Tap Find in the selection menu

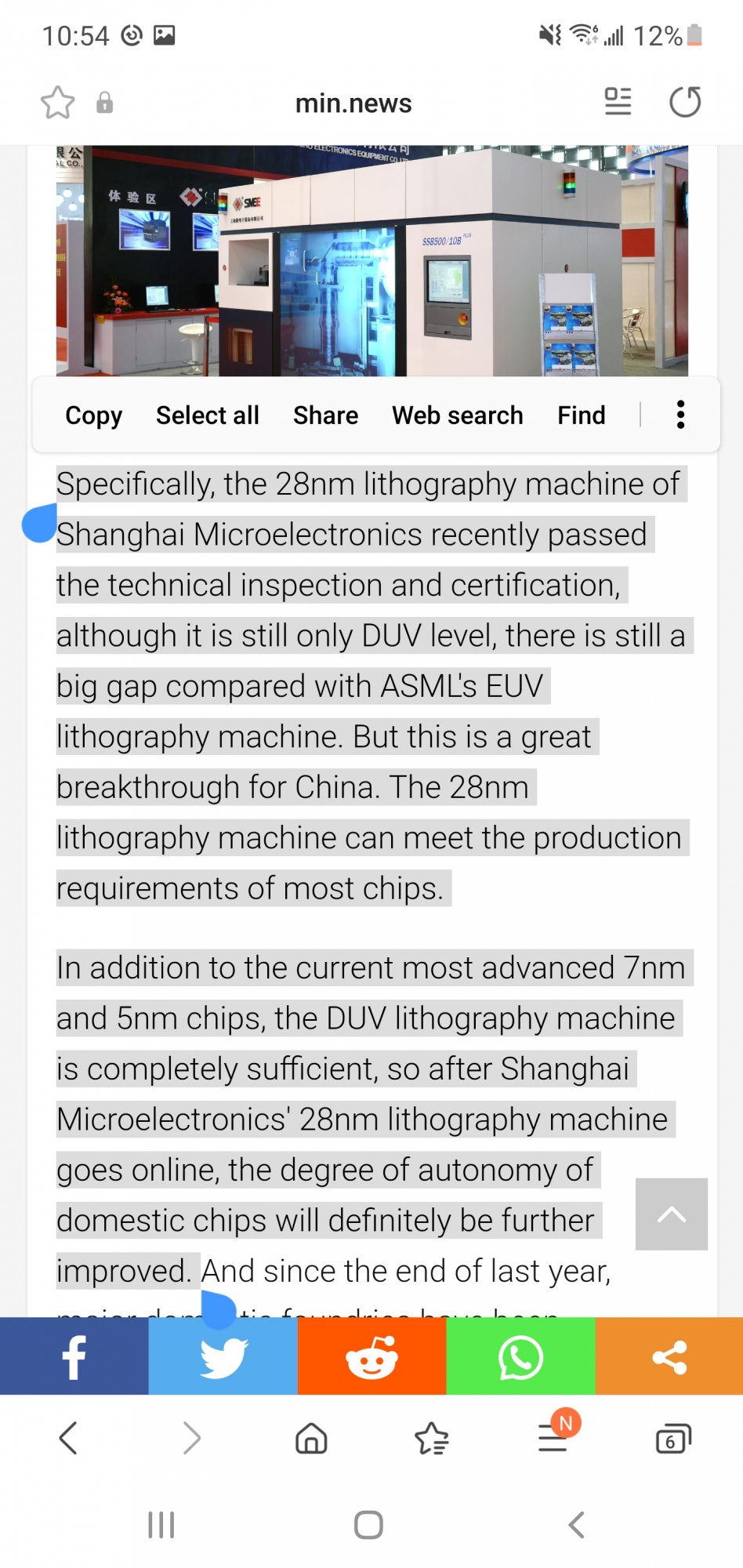tap(582, 416)
